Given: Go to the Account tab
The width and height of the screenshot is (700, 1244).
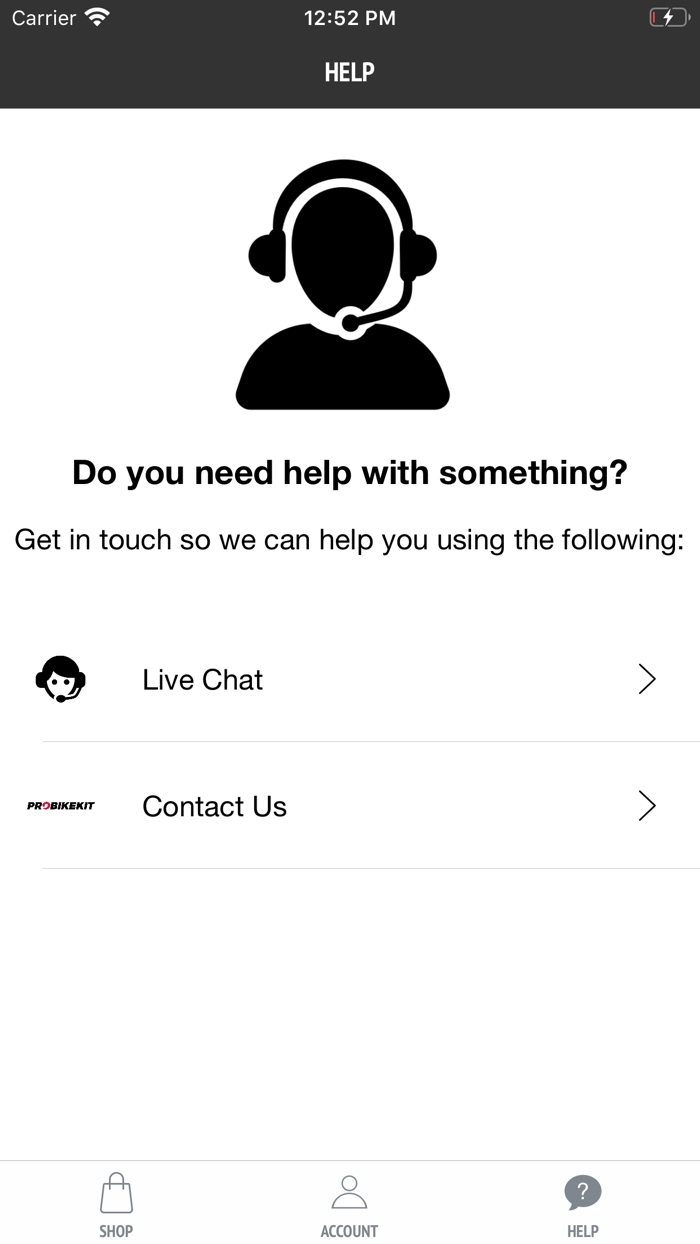Looking at the screenshot, I should coord(349,1205).
